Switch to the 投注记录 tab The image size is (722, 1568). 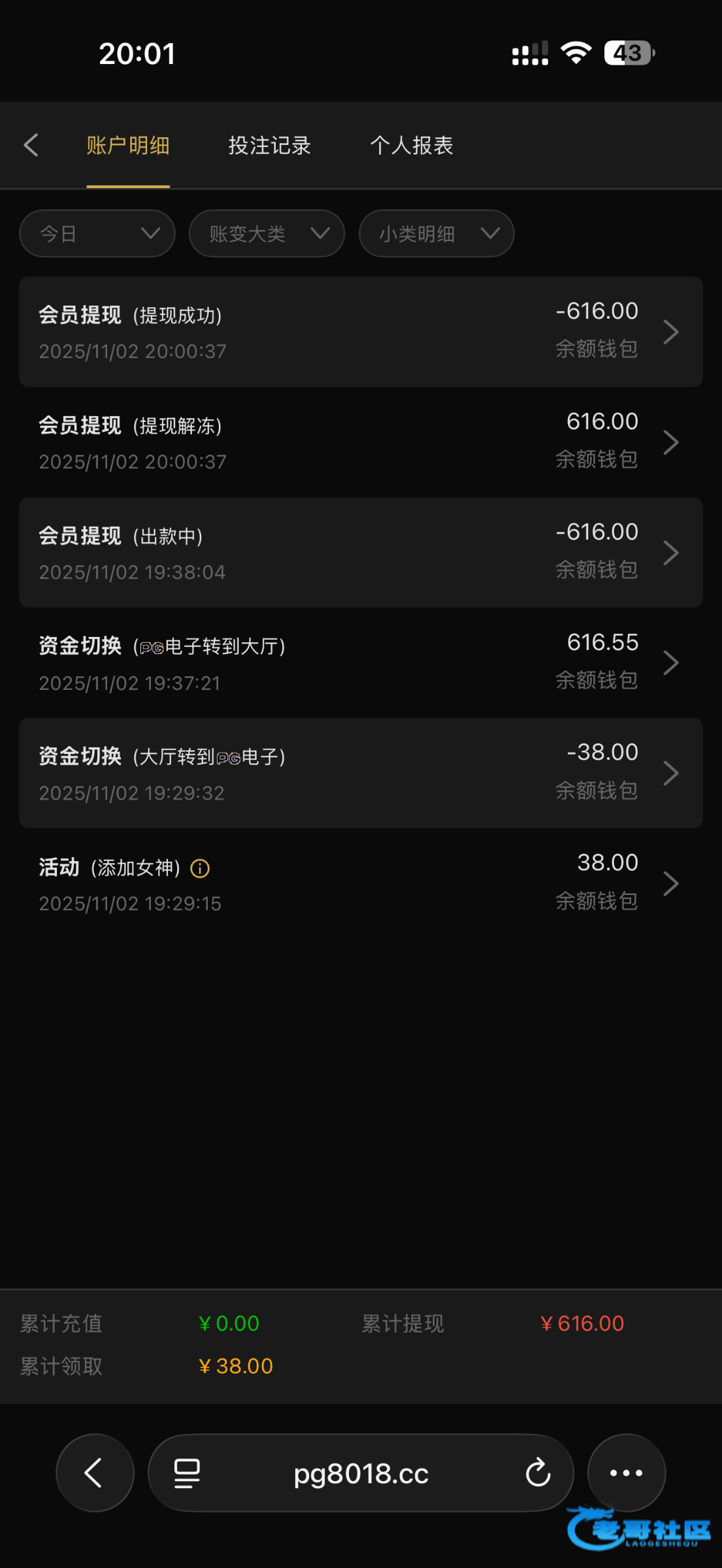point(269,145)
